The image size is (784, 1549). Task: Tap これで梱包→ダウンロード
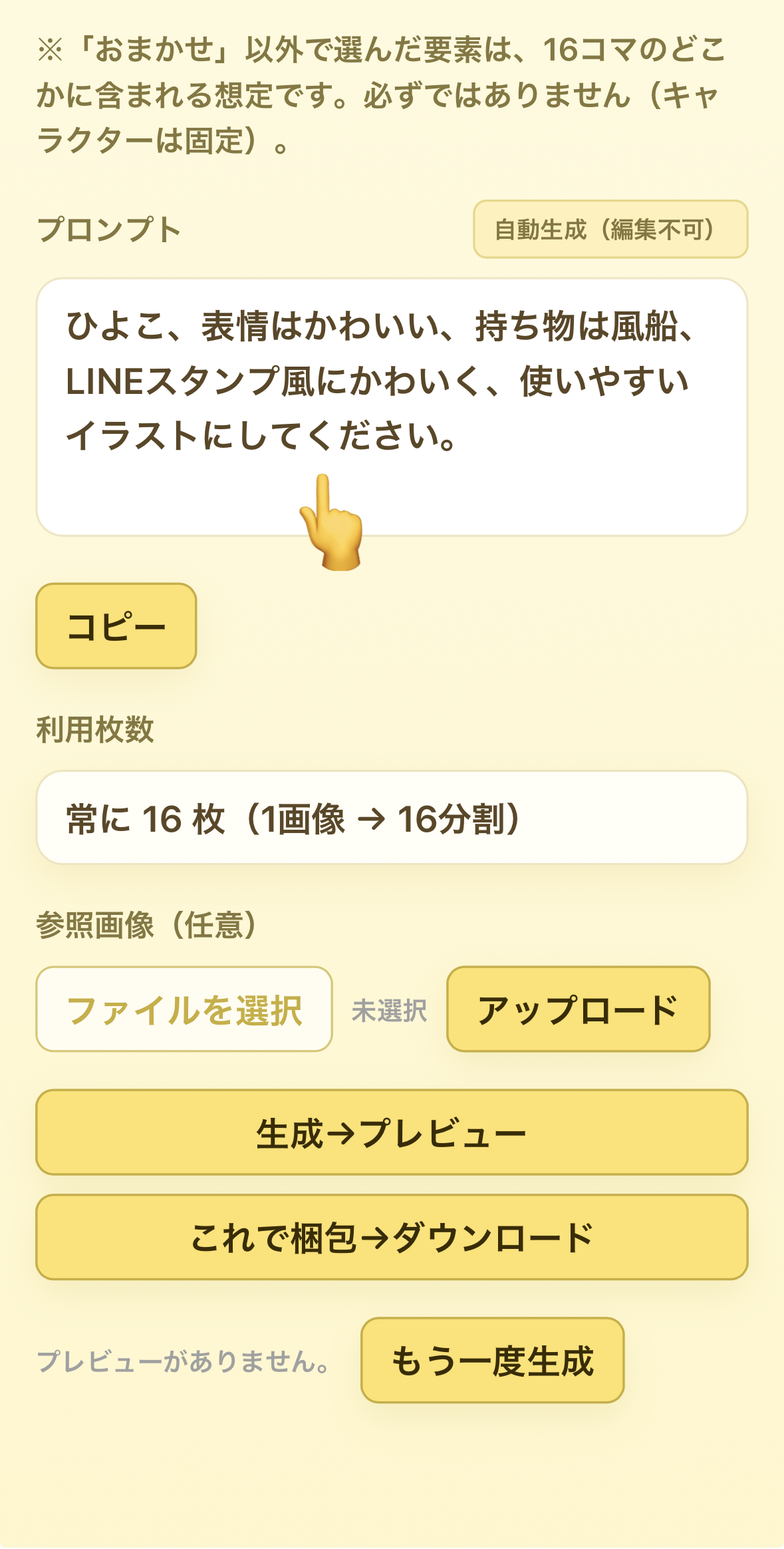click(x=392, y=1237)
